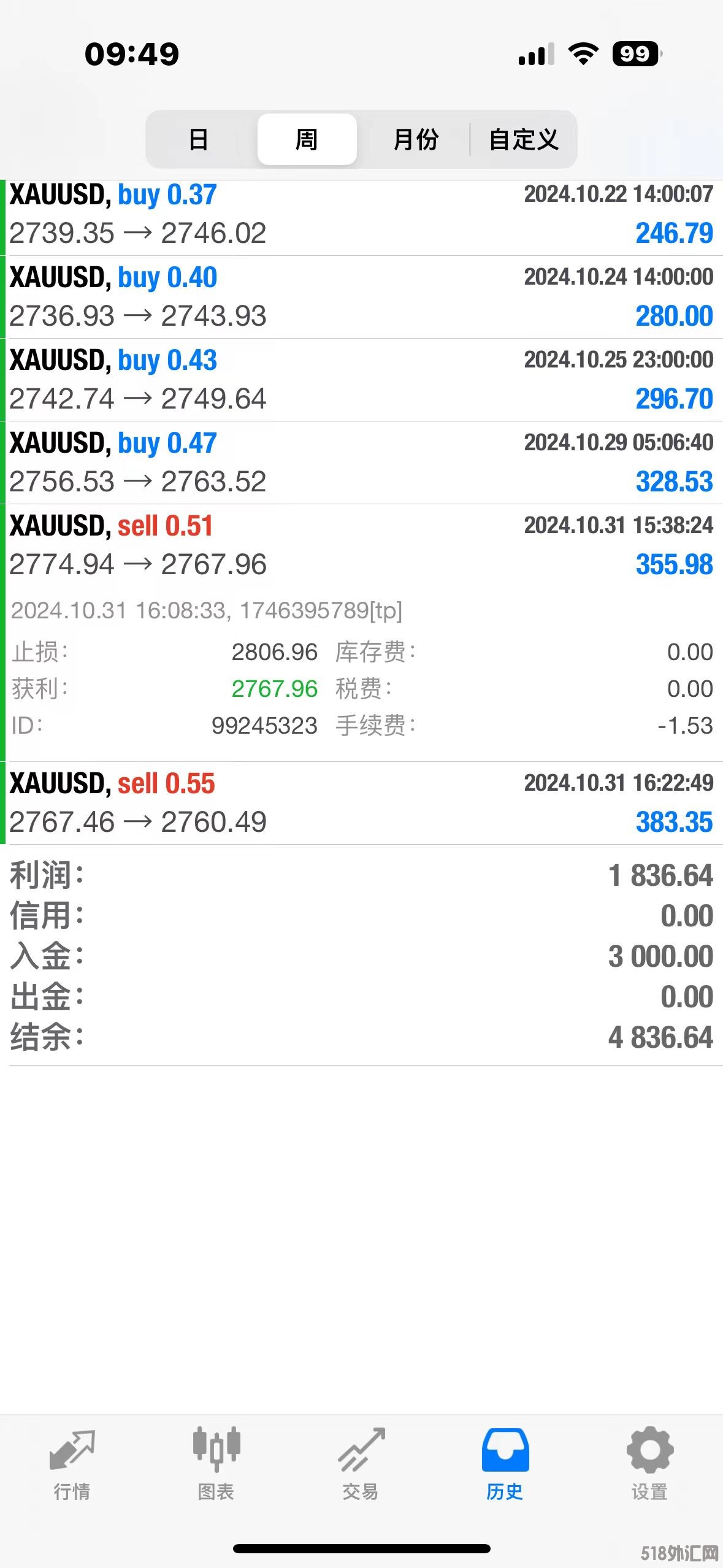Image resolution: width=723 pixels, height=1568 pixels.
Task: Switch to the 交易 trade tab
Action: [361, 1464]
